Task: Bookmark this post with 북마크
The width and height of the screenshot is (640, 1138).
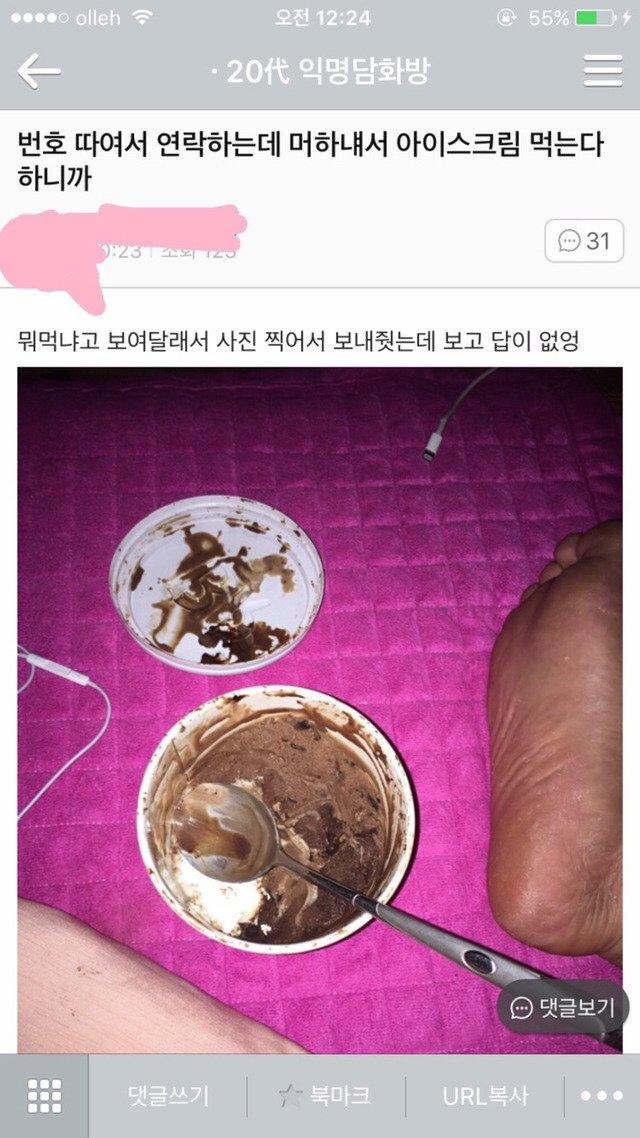Action: click(x=326, y=1096)
